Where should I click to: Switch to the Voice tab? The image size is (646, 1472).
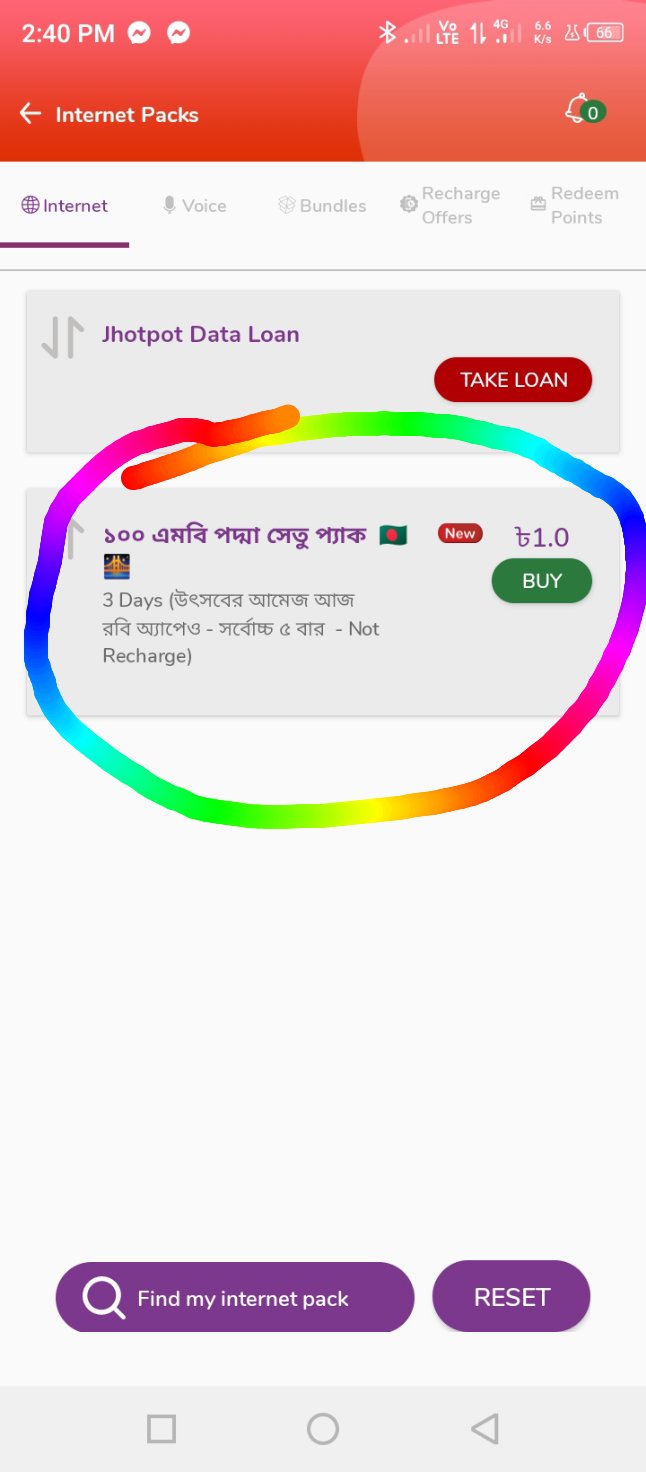194,206
